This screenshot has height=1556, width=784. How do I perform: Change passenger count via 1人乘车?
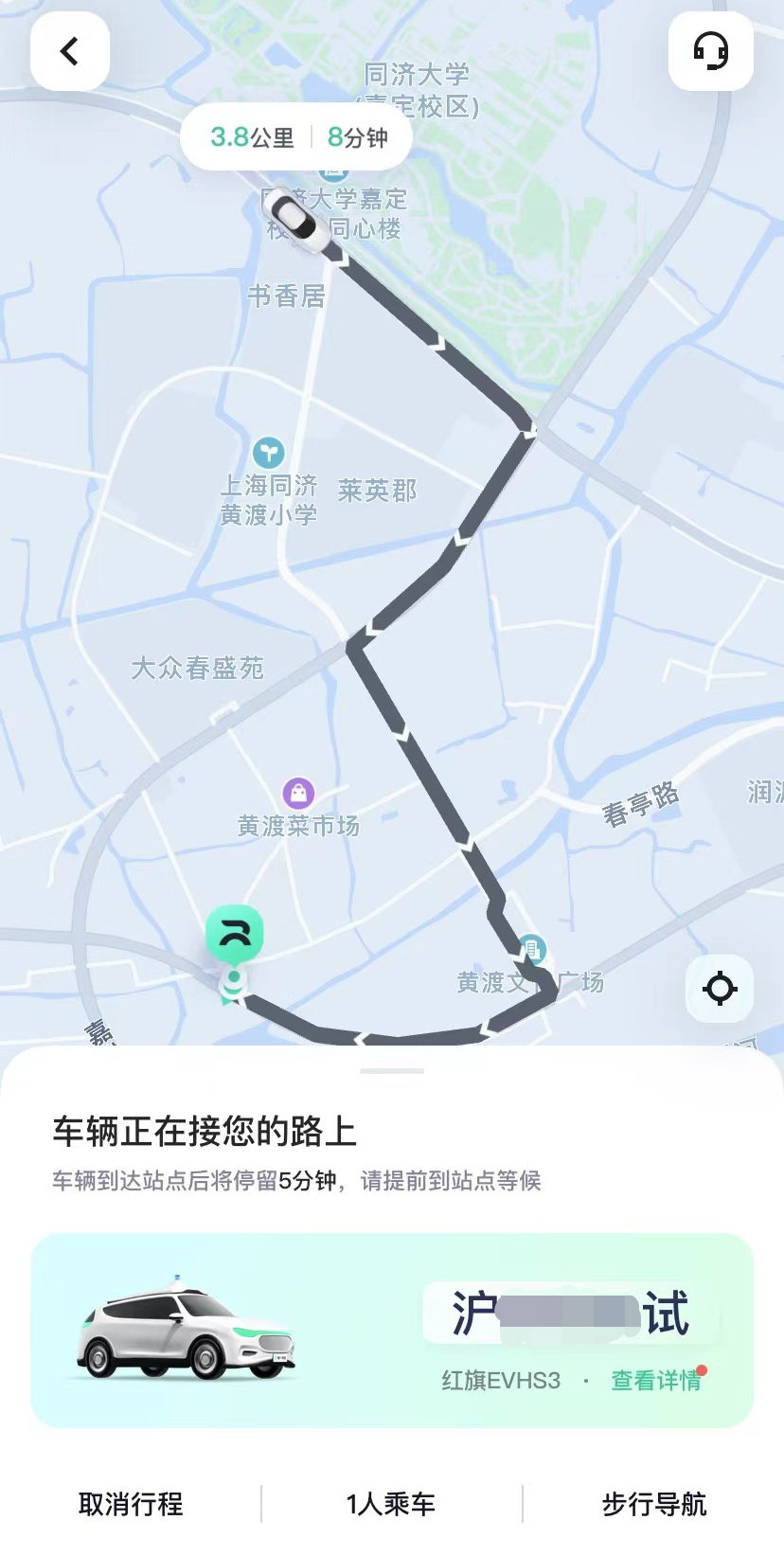(x=391, y=1503)
